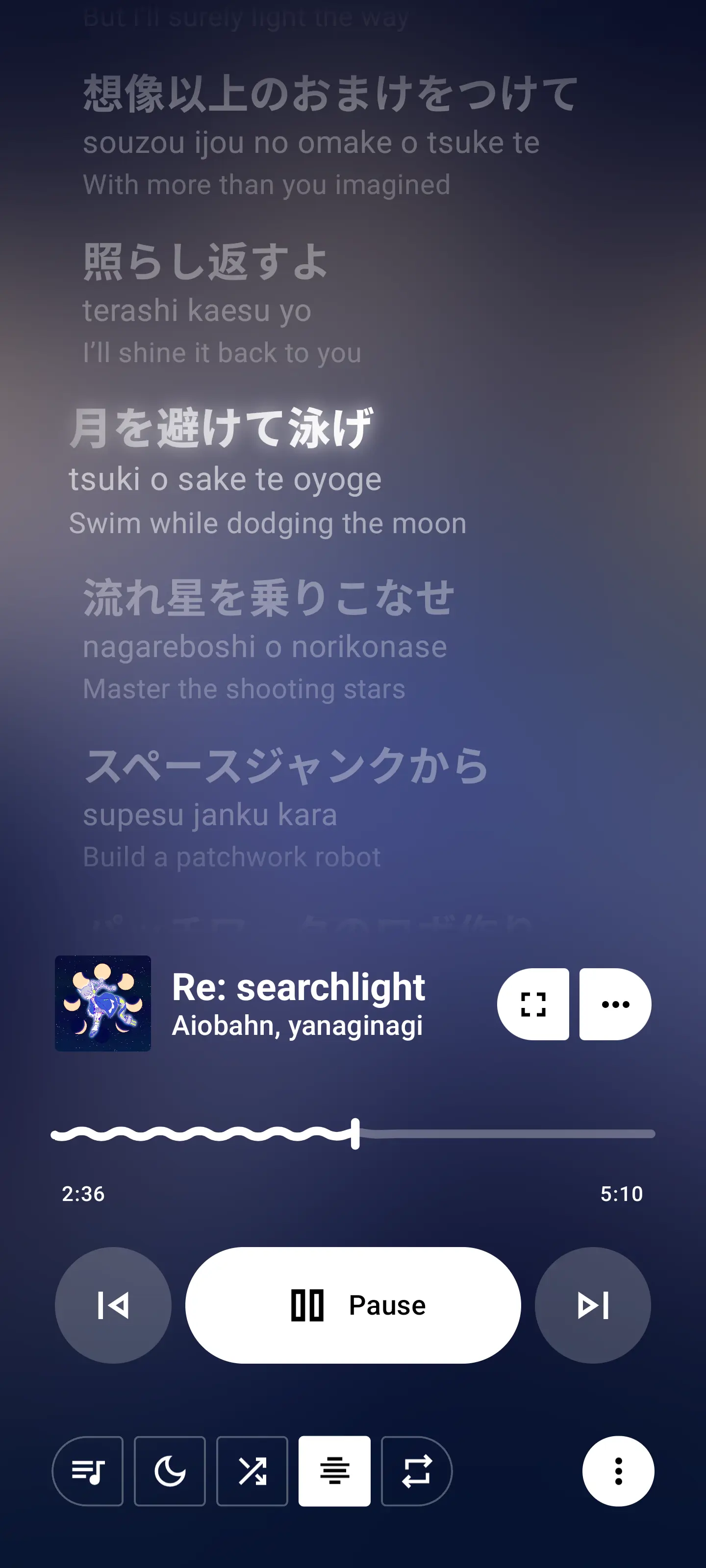Jump to lyric line 'nagareboshi o norikonase'
This screenshot has height=1568, width=706.
(265, 646)
